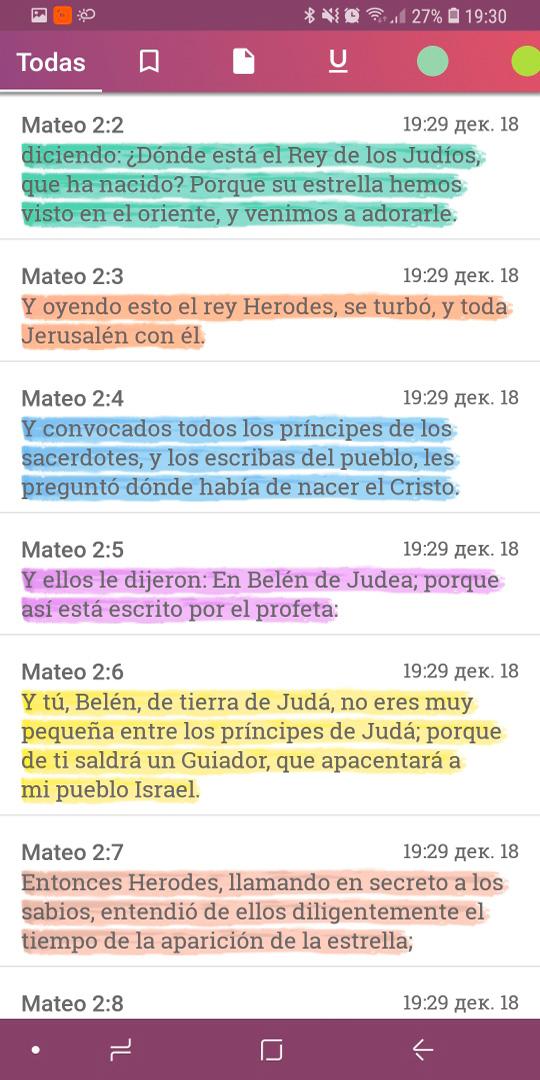Open highlighted verse Mateo 2:7
The width and height of the screenshot is (540, 1080).
pos(270,891)
